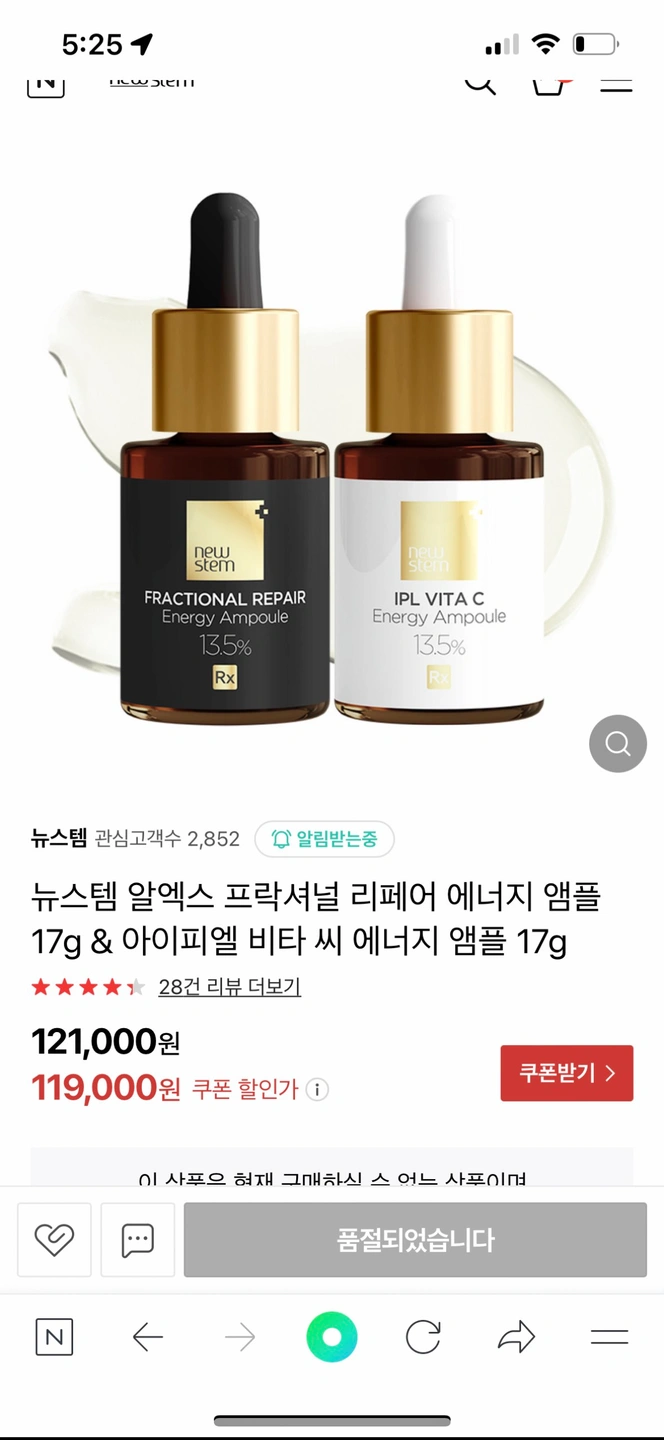Open the hamburger menu in the header
This screenshot has height=1440, width=664.
[616, 82]
